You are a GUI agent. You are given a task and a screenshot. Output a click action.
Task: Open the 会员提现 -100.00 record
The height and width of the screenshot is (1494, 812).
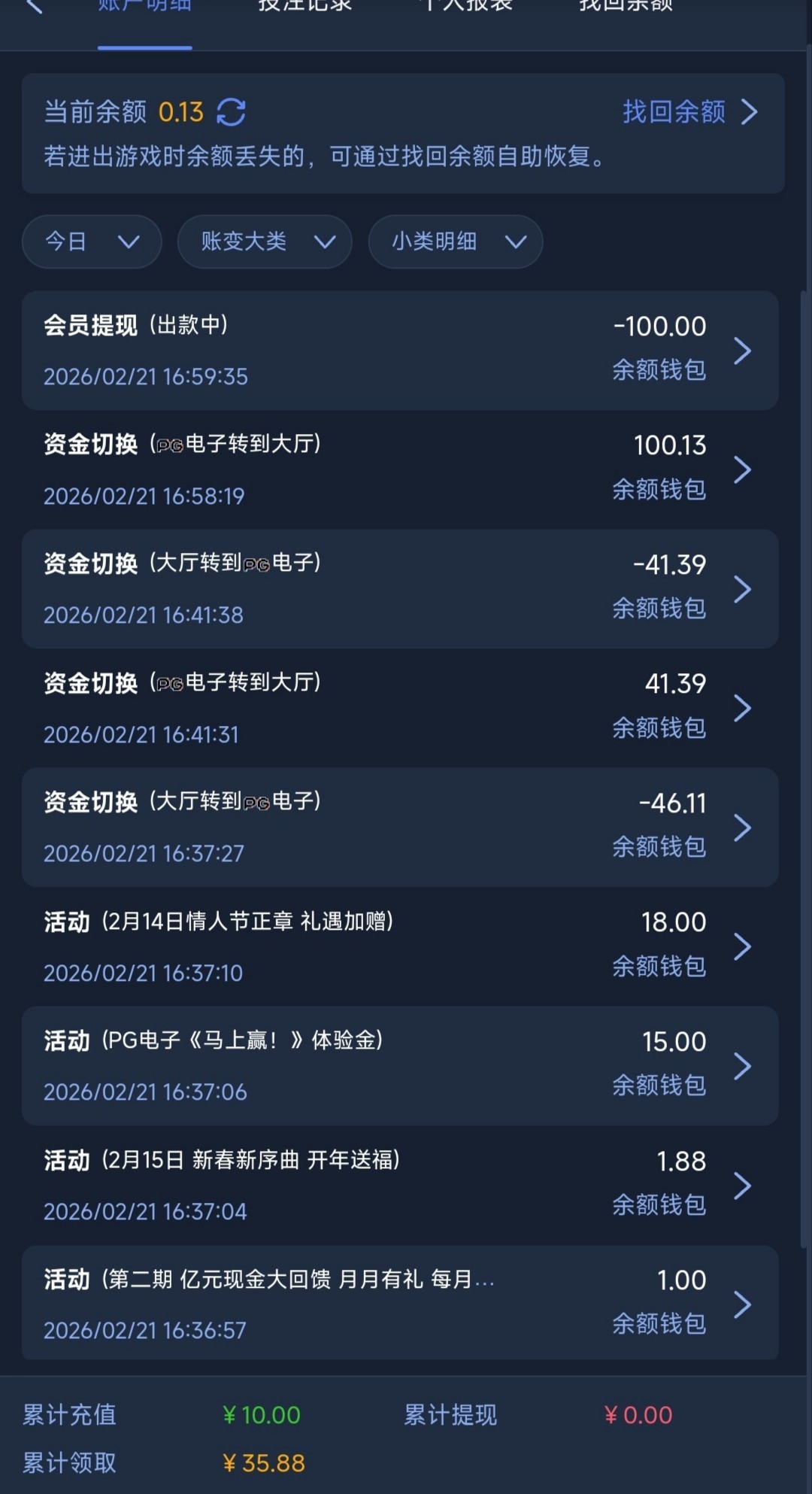(x=399, y=351)
